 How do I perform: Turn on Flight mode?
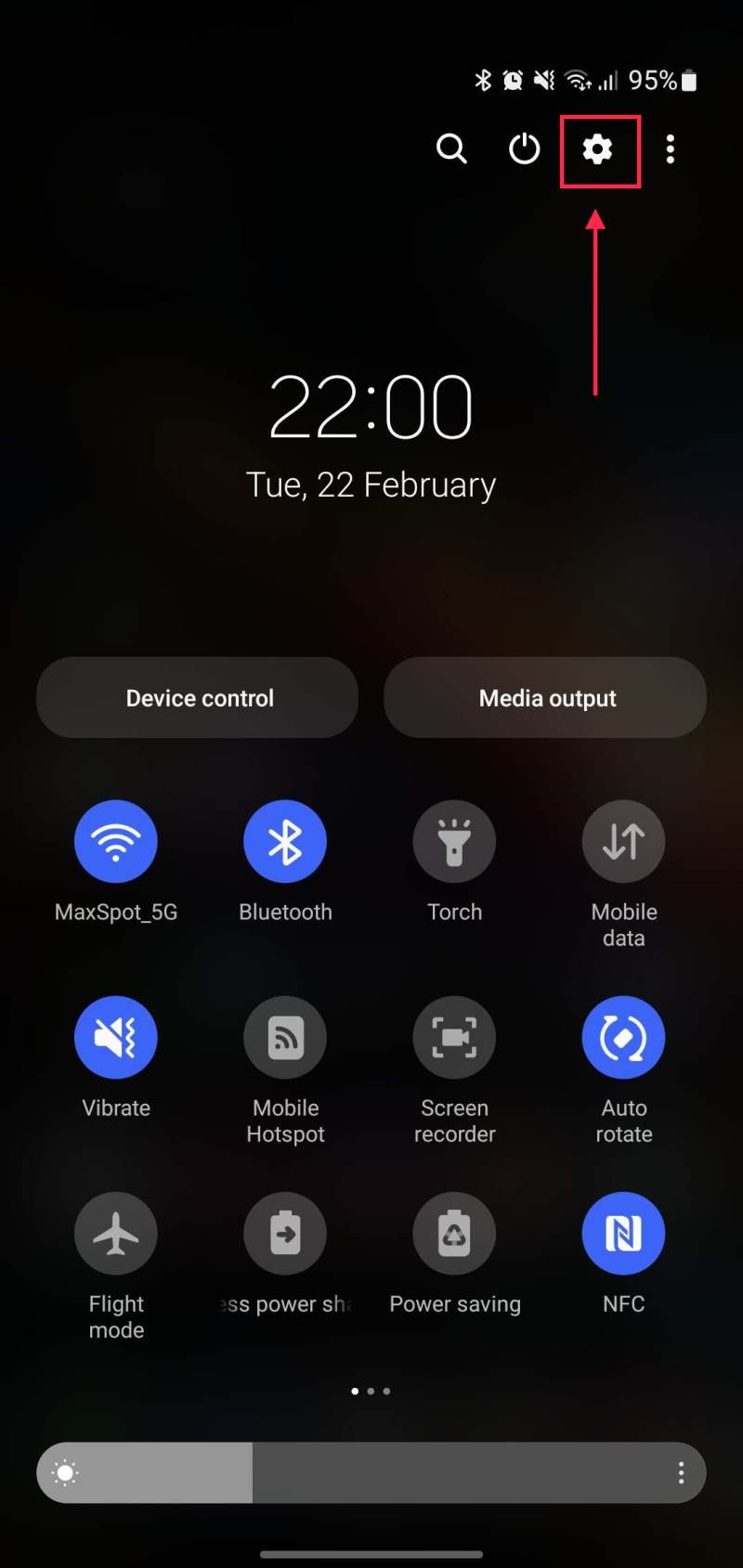point(116,1234)
